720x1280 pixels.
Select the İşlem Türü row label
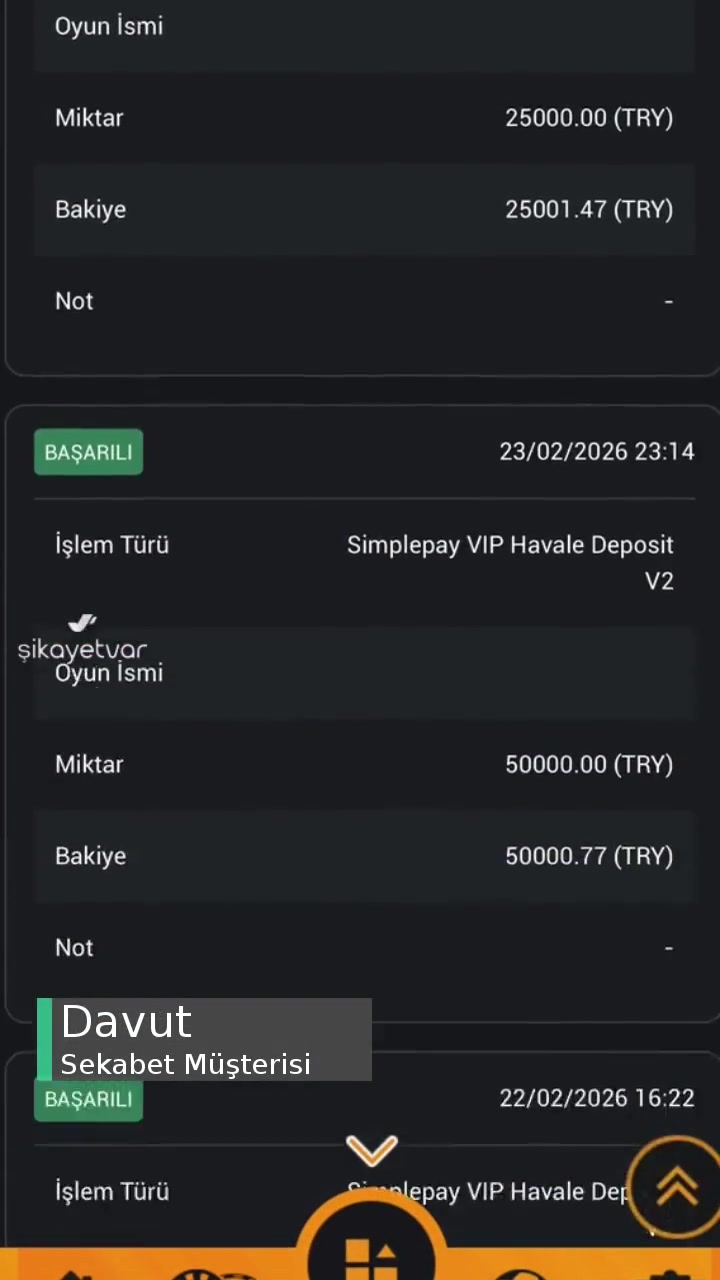click(x=112, y=545)
